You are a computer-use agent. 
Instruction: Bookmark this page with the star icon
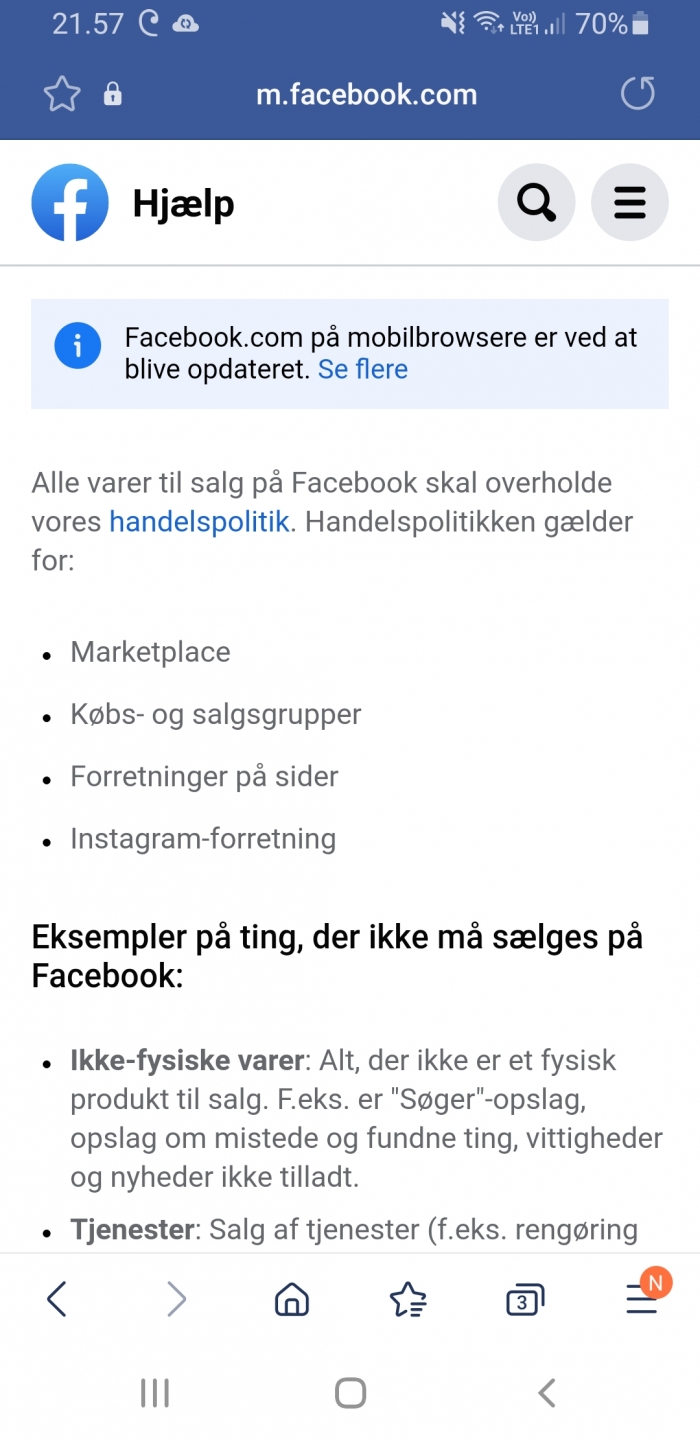tap(62, 94)
